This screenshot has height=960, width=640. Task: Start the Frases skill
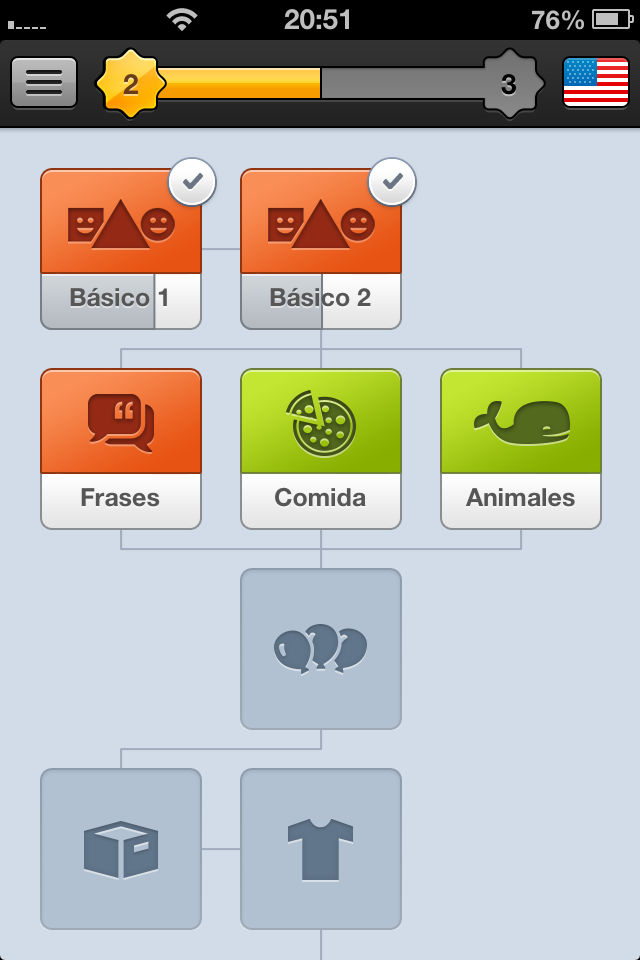point(121,449)
